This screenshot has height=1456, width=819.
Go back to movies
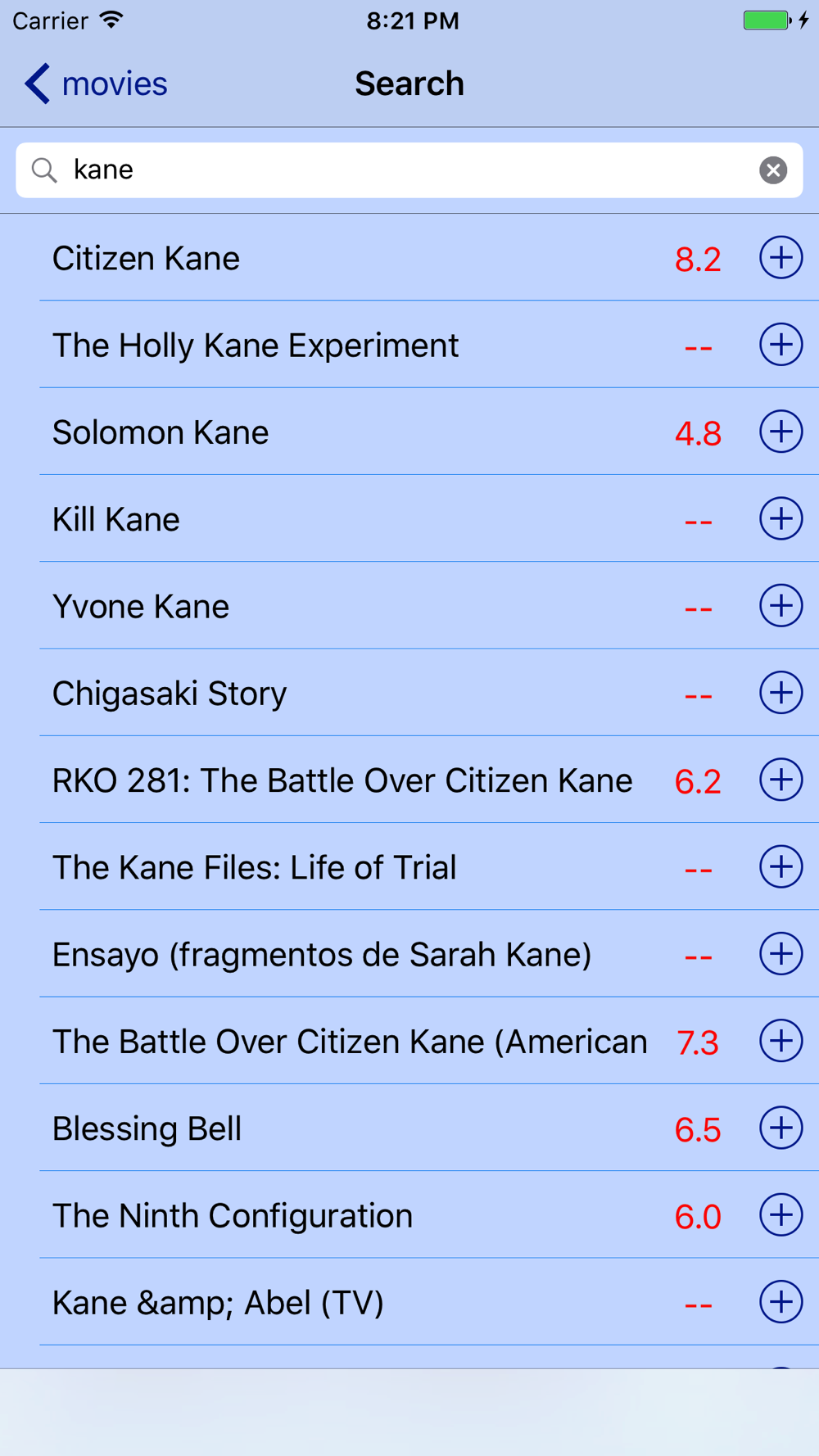(x=96, y=84)
